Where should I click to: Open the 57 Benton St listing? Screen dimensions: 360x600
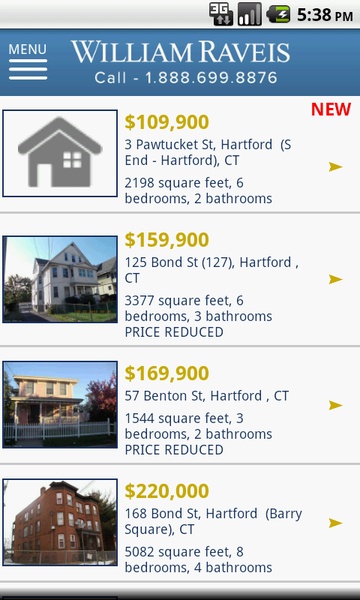coord(180,405)
